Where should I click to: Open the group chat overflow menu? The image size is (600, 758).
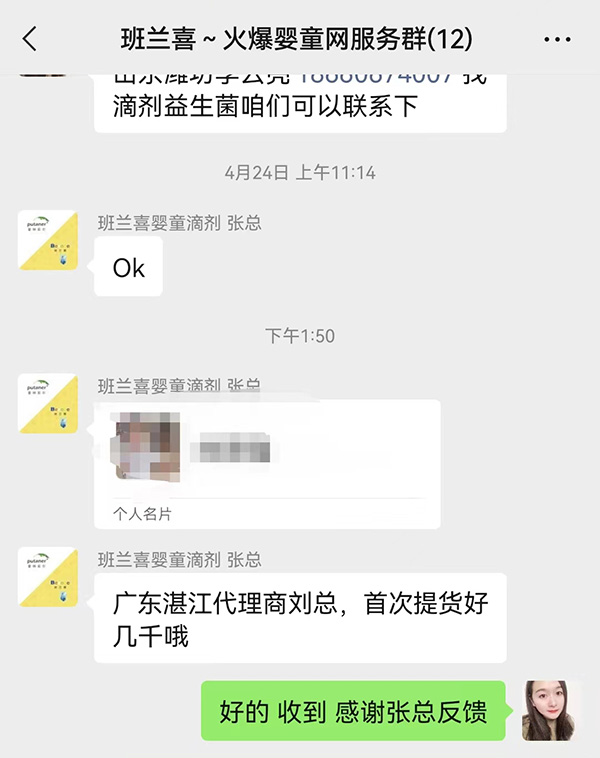(557, 40)
